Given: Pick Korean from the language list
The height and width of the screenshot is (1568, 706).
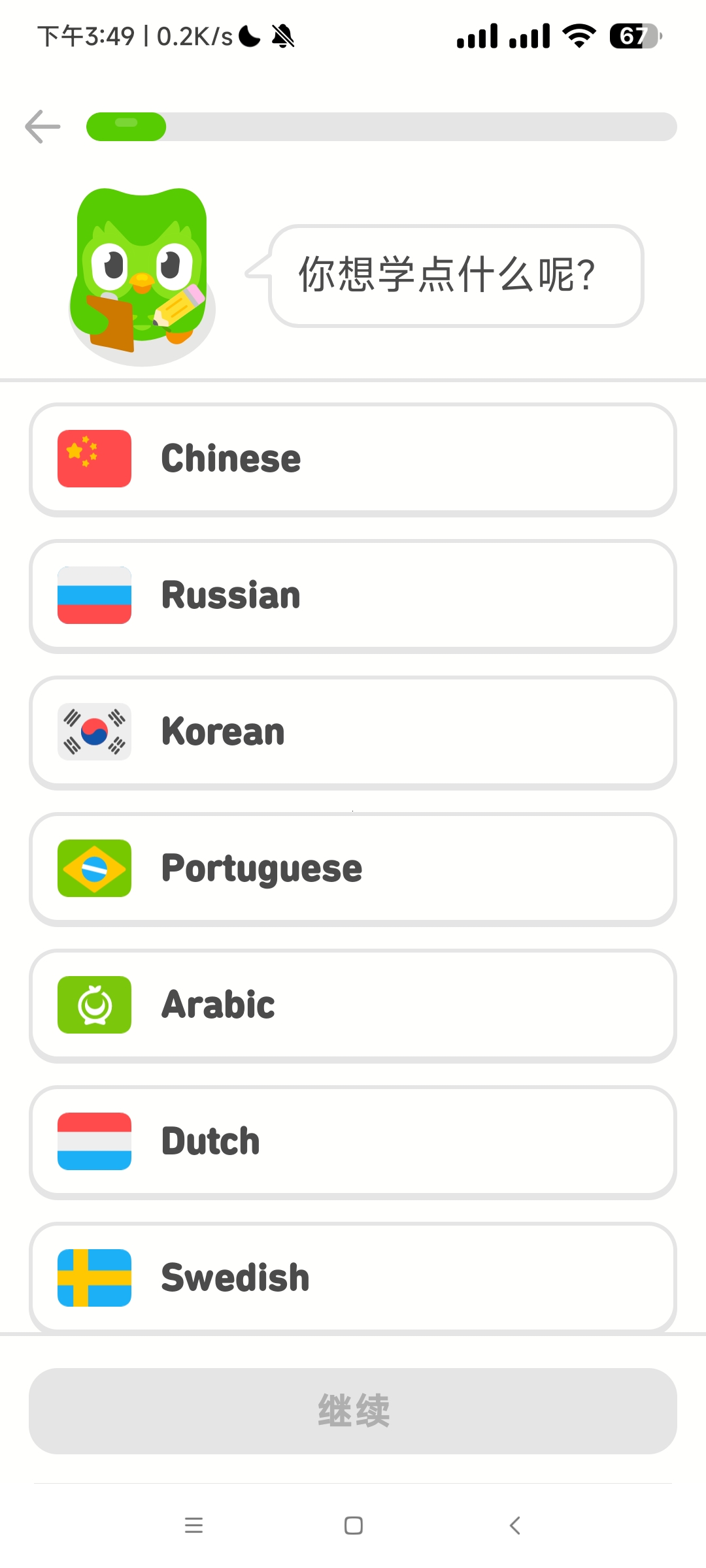Looking at the screenshot, I should [353, 732].
